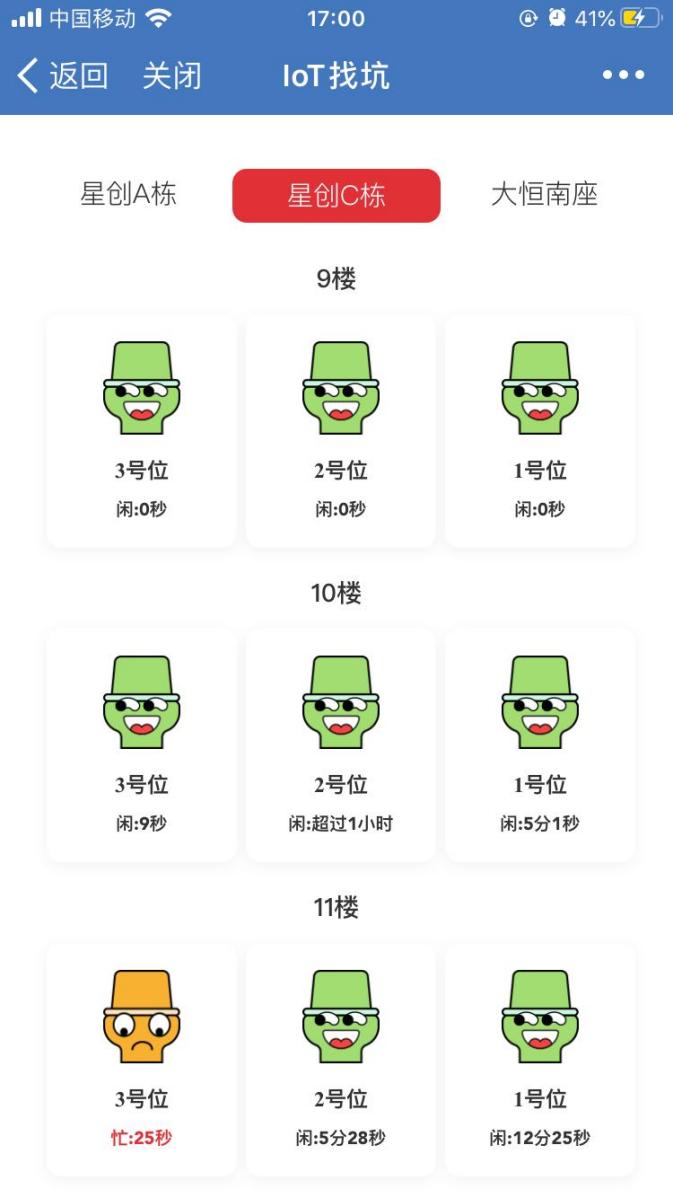Select the 10楼 1号位 card idle 5分1秒
This screenshot has width=673, height=1198.
click(x=540, y=745)
